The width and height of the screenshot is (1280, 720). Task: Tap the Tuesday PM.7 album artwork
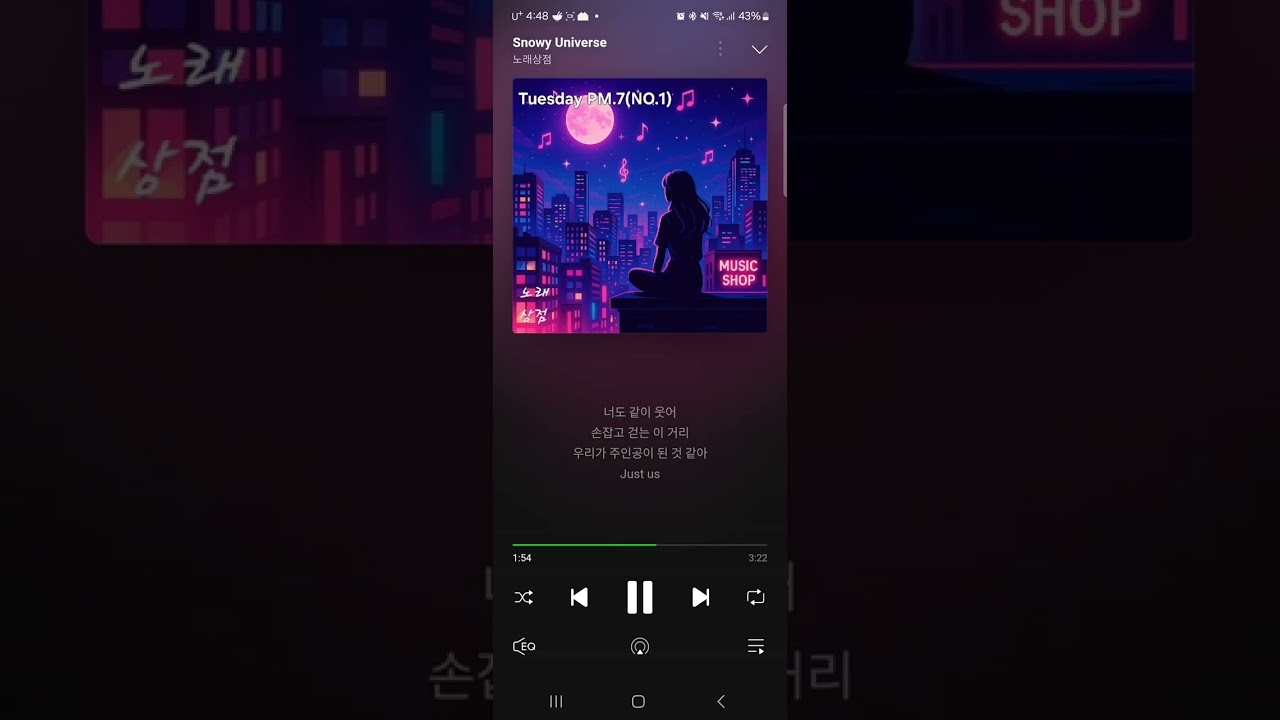[640, 206]
